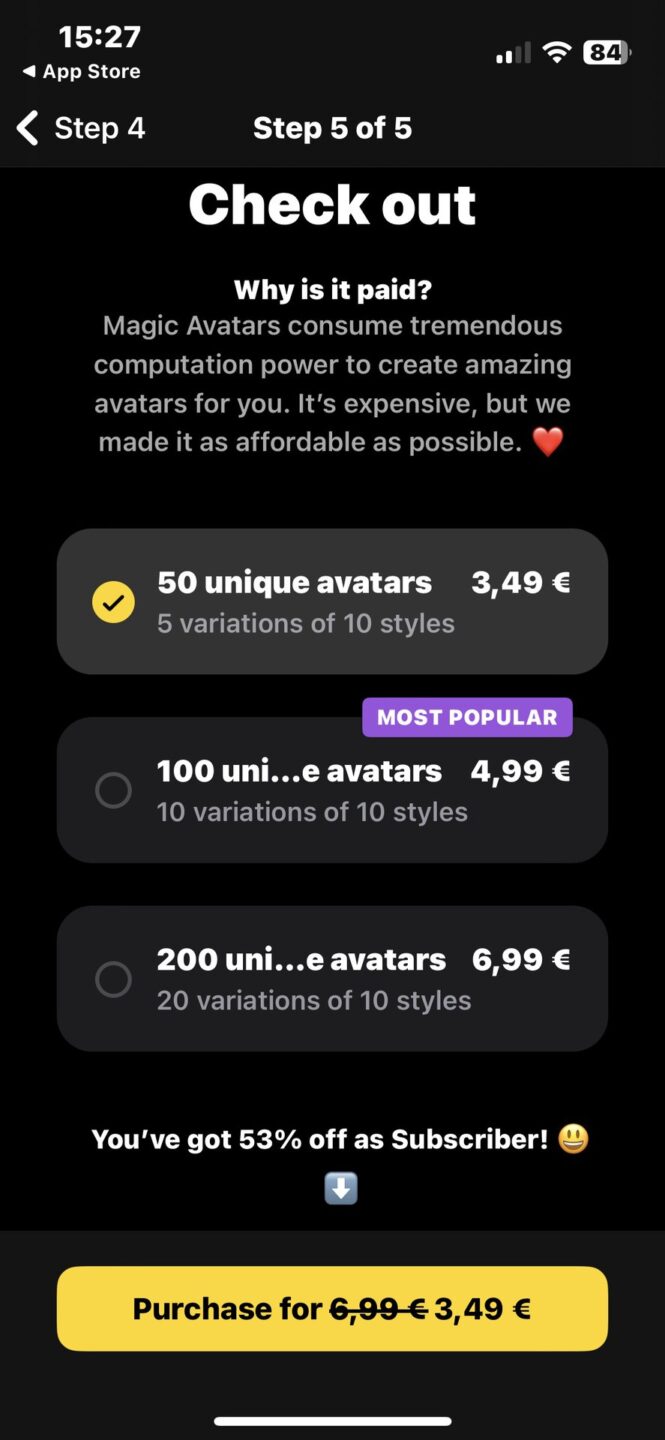This screenshot has width=665, height=1440.
Task: Return to the App Store
Action: click(82, 72)
